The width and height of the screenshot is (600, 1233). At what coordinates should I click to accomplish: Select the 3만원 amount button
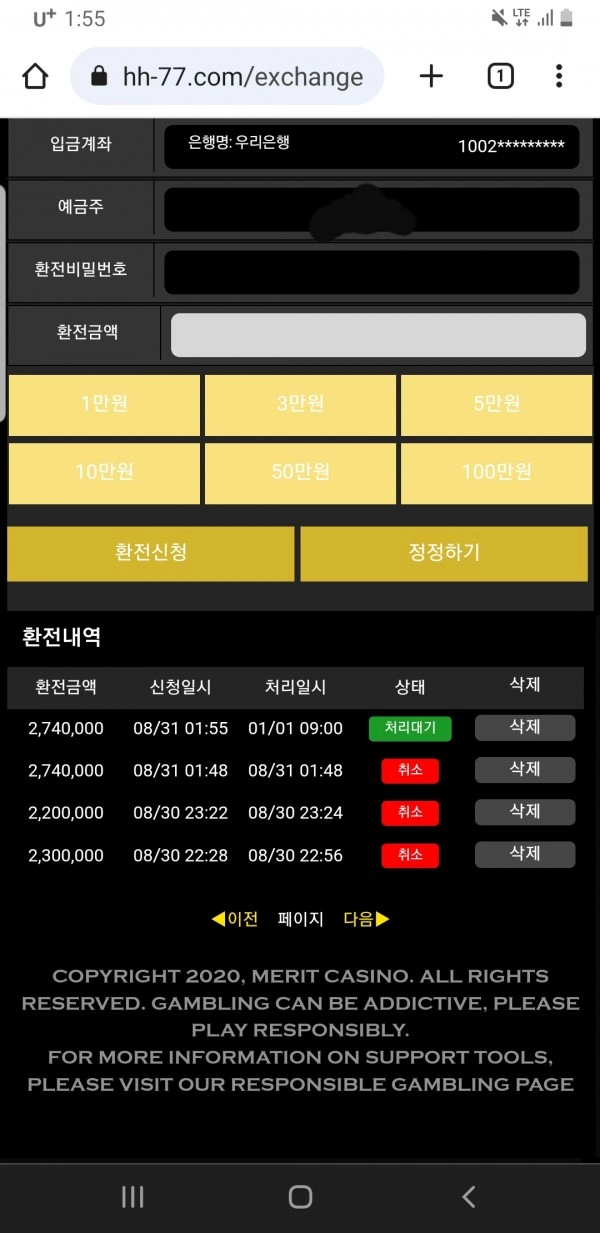pyautogui.click(x=300, y=405)
